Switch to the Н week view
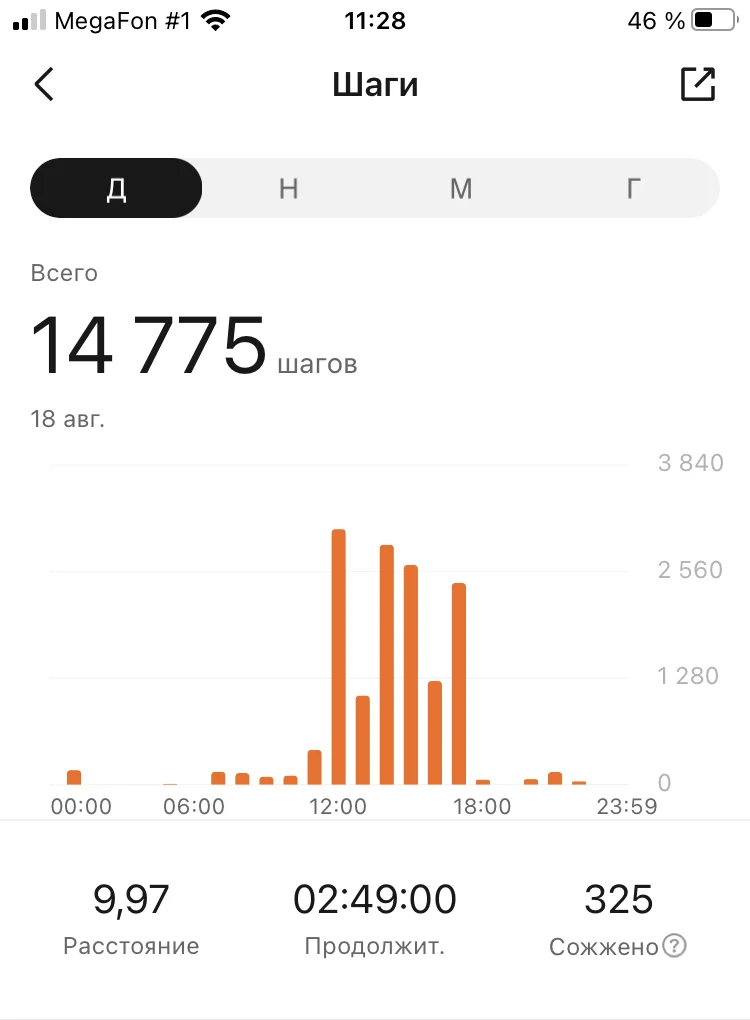The image size is (750, 1020). [x=289, y=188]
